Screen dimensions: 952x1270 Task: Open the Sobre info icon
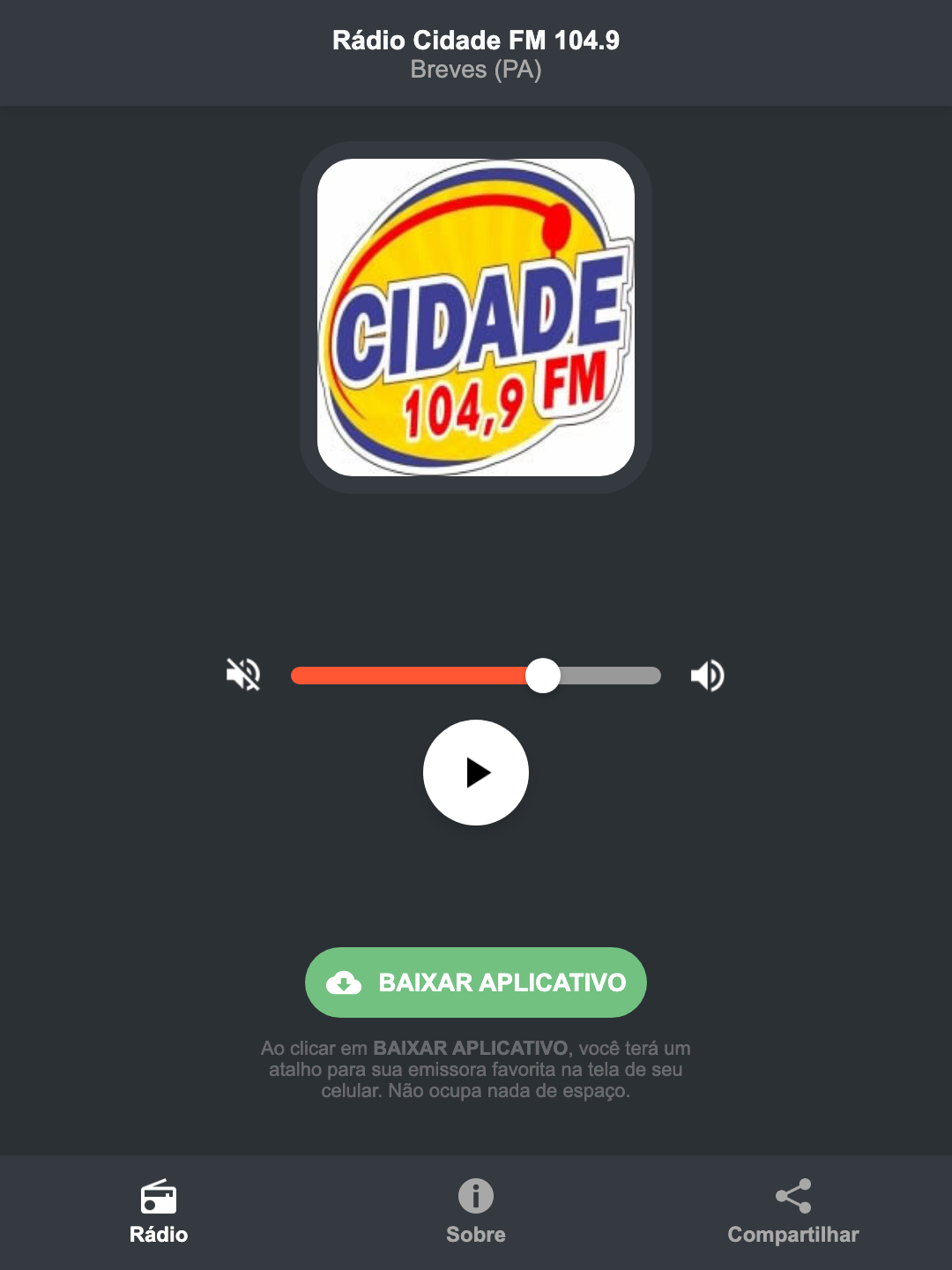(x=475, y=1197)
